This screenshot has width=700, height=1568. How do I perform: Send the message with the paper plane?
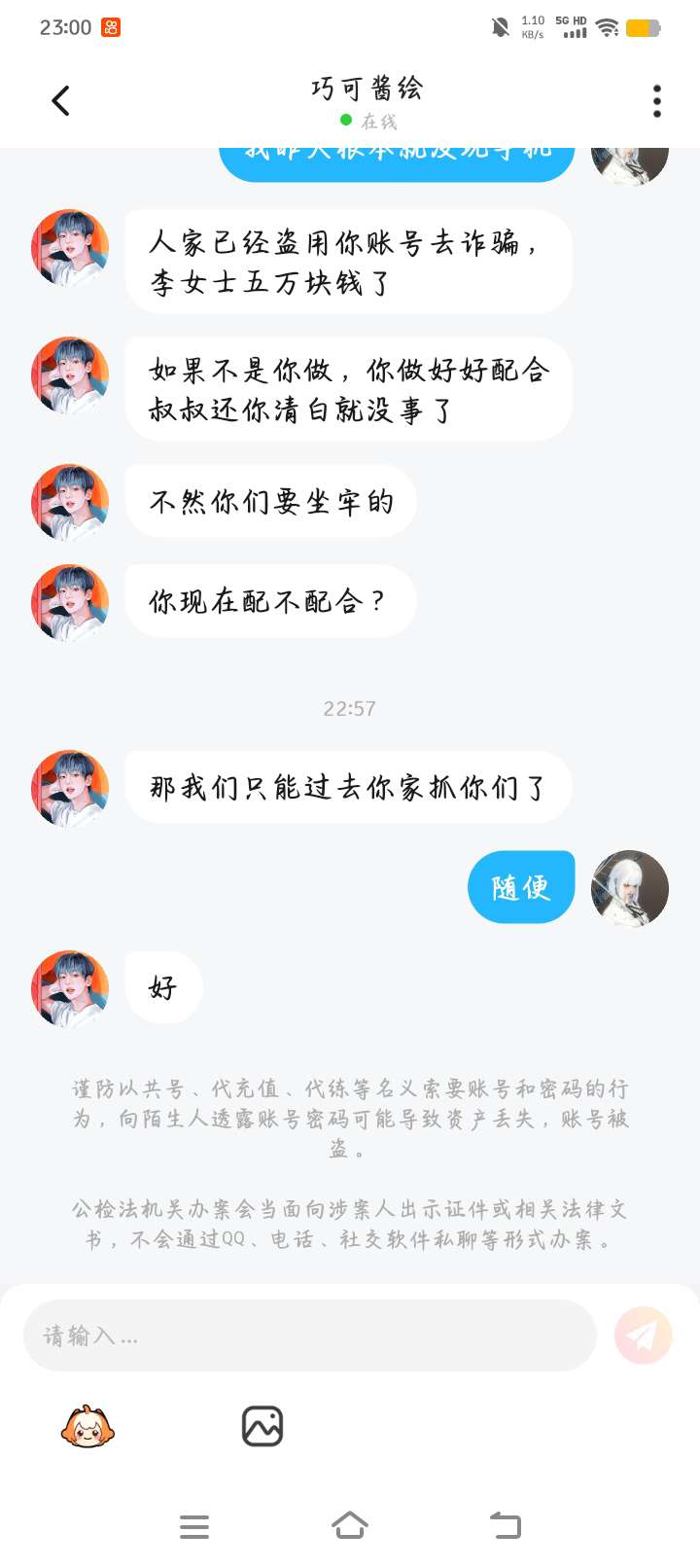(643, 1336)
